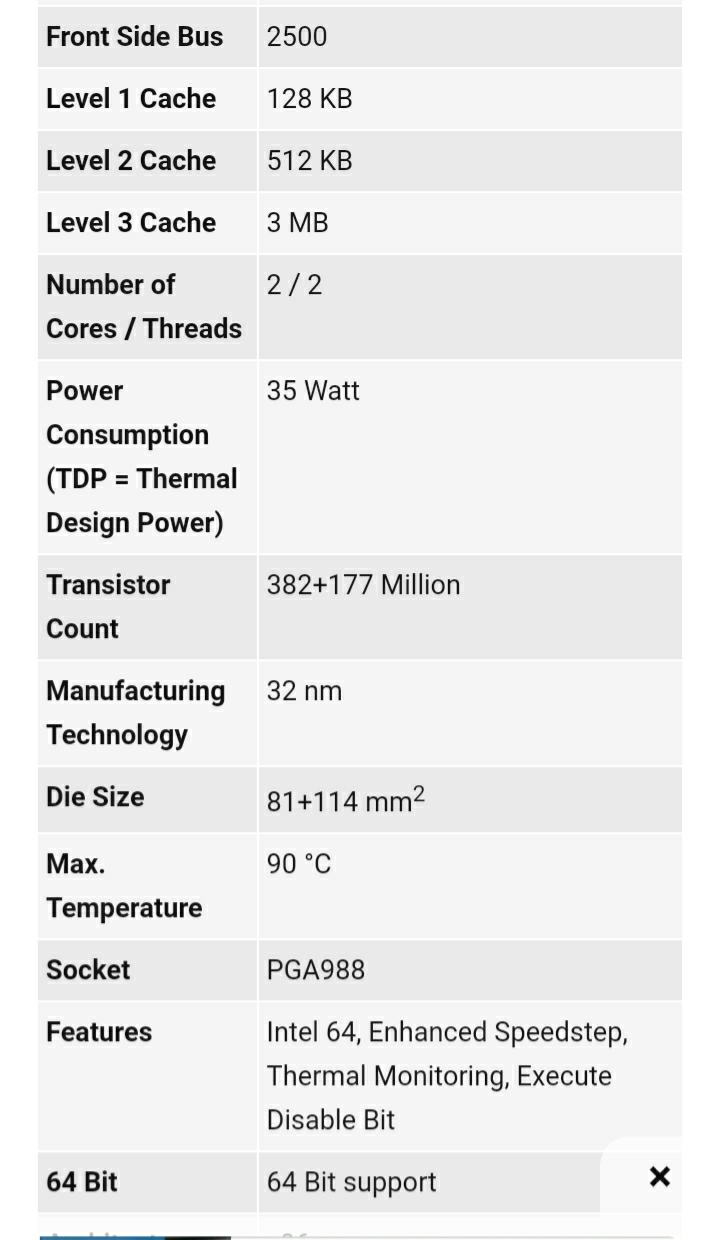The height and width of the screenshot is (1240, 720).
Task: Click the 2500 Front Side Bus value
Action: click(292, 36)
